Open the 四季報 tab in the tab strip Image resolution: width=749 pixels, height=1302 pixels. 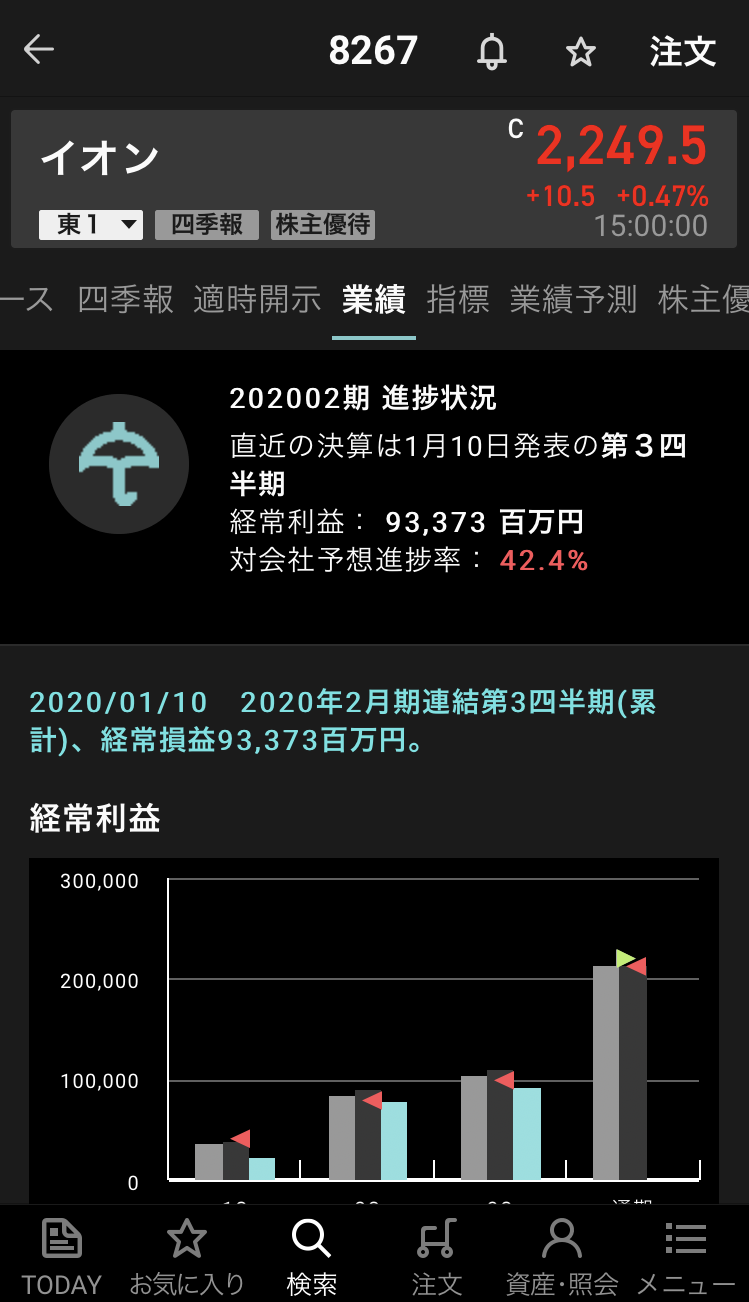click(126, 299)
